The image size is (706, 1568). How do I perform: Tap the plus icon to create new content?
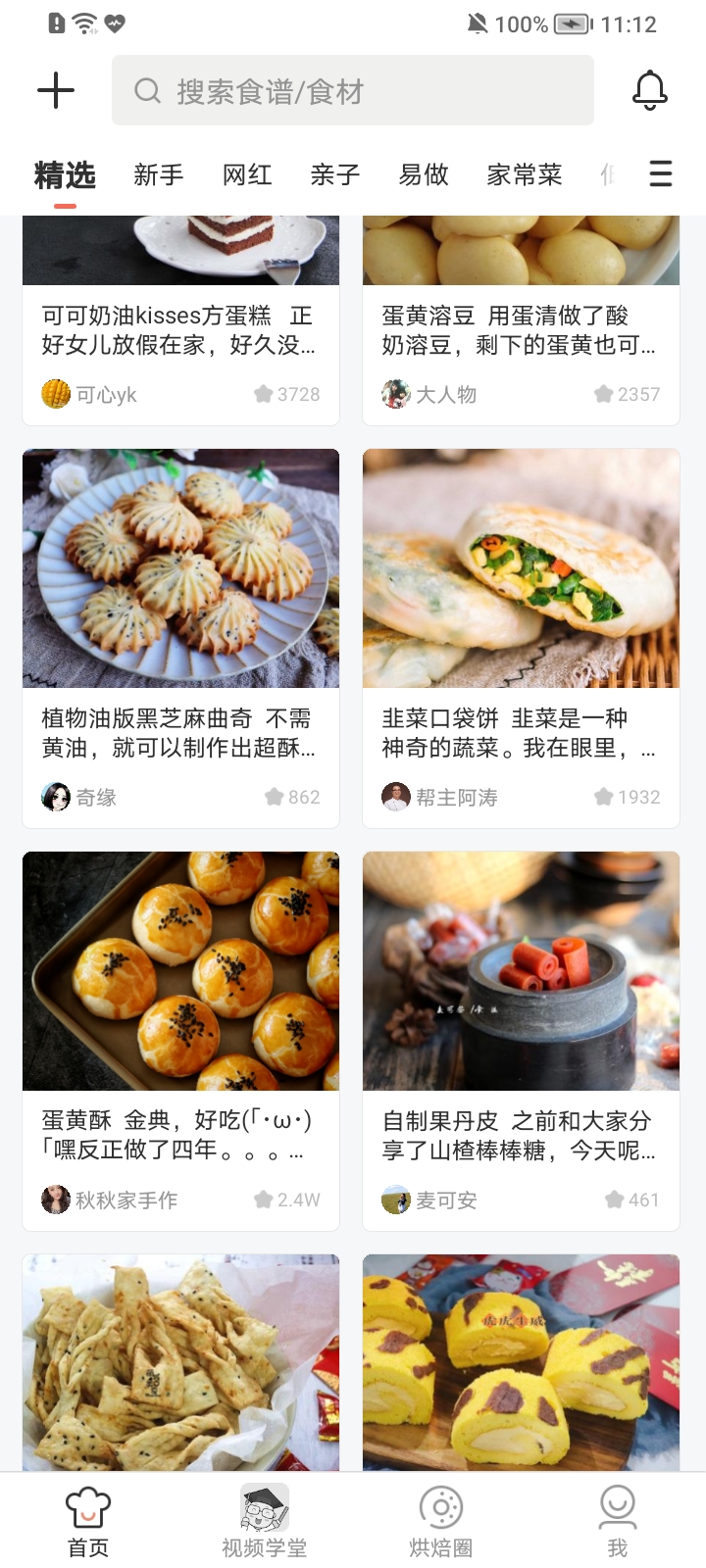coord(55,89)
